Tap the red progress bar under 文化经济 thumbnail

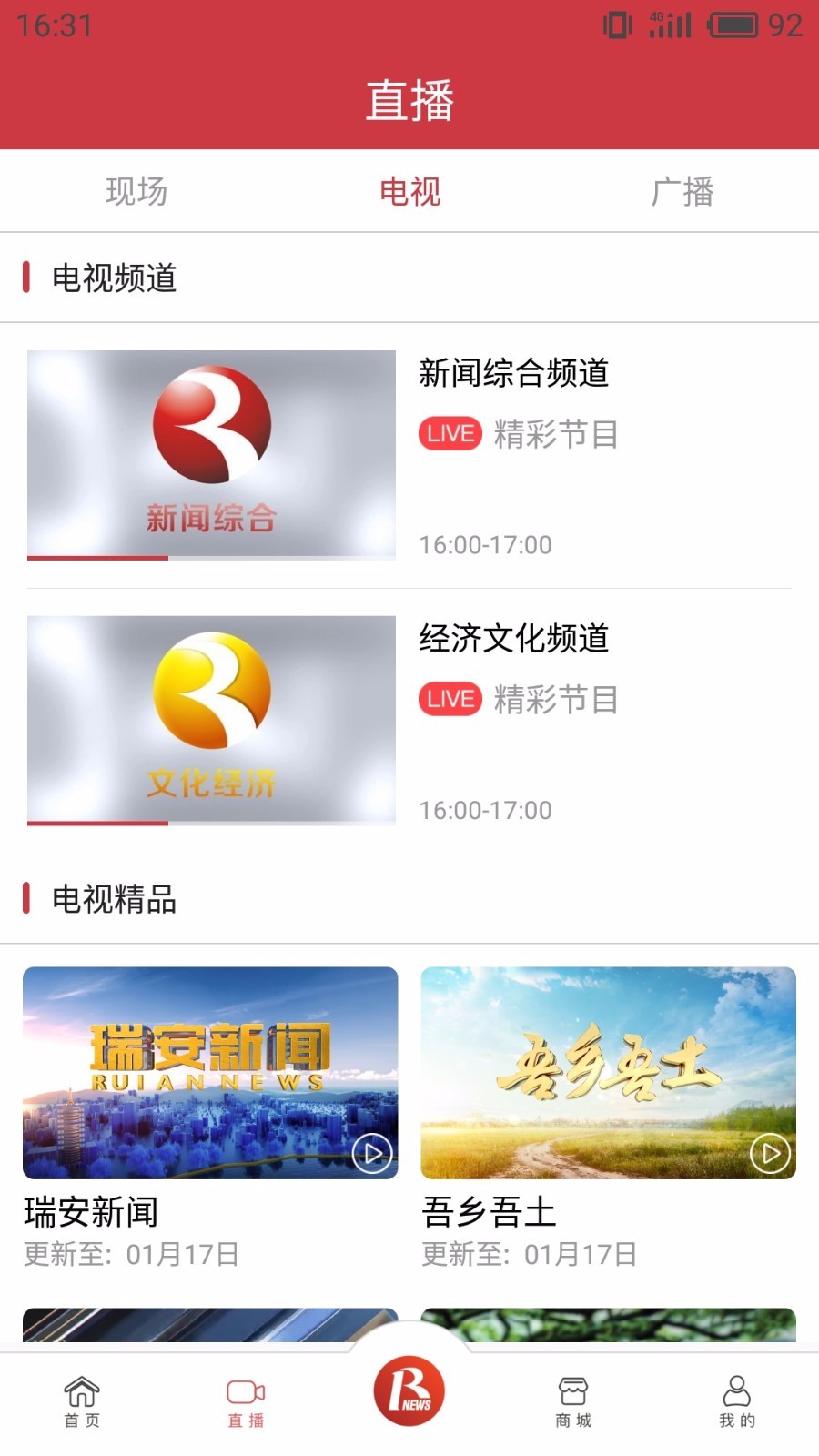tap(97, 822)
